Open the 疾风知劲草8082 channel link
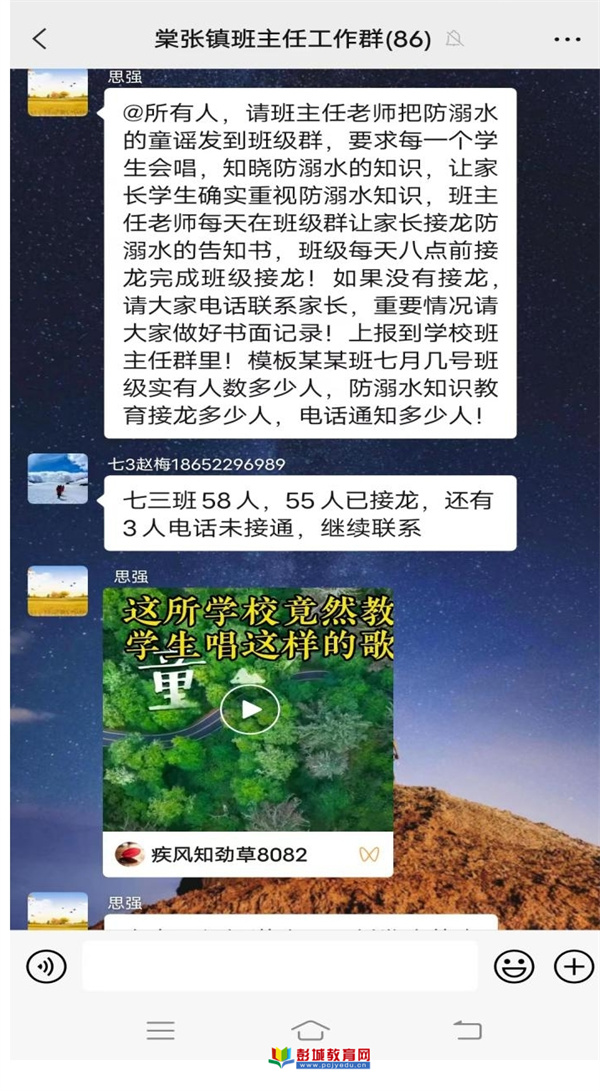Viewport: 600px width, 1091px height. pos(228,855)
